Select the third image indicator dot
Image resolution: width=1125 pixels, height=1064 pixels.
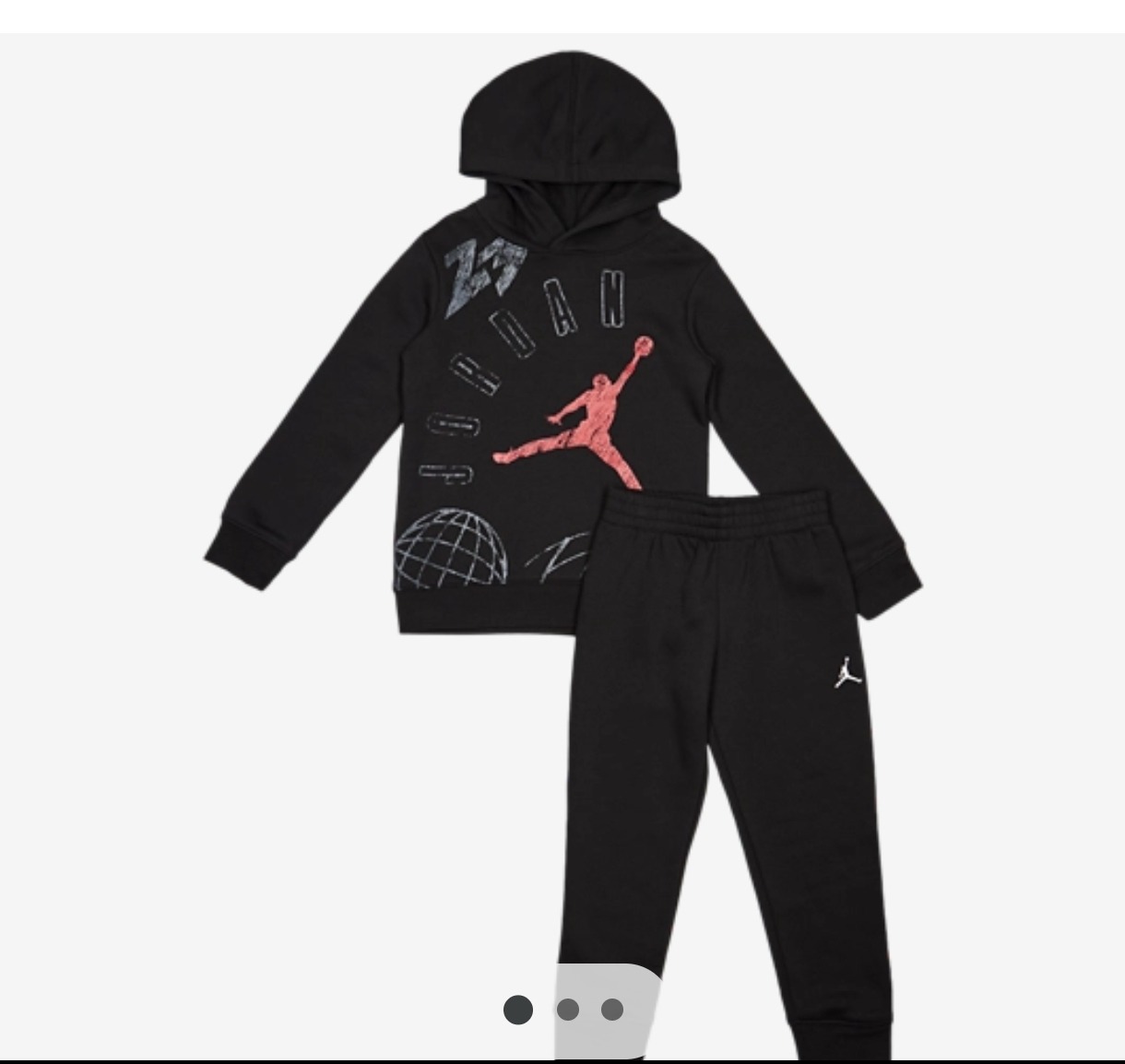pyautogui.click(x=612, y=1010)
